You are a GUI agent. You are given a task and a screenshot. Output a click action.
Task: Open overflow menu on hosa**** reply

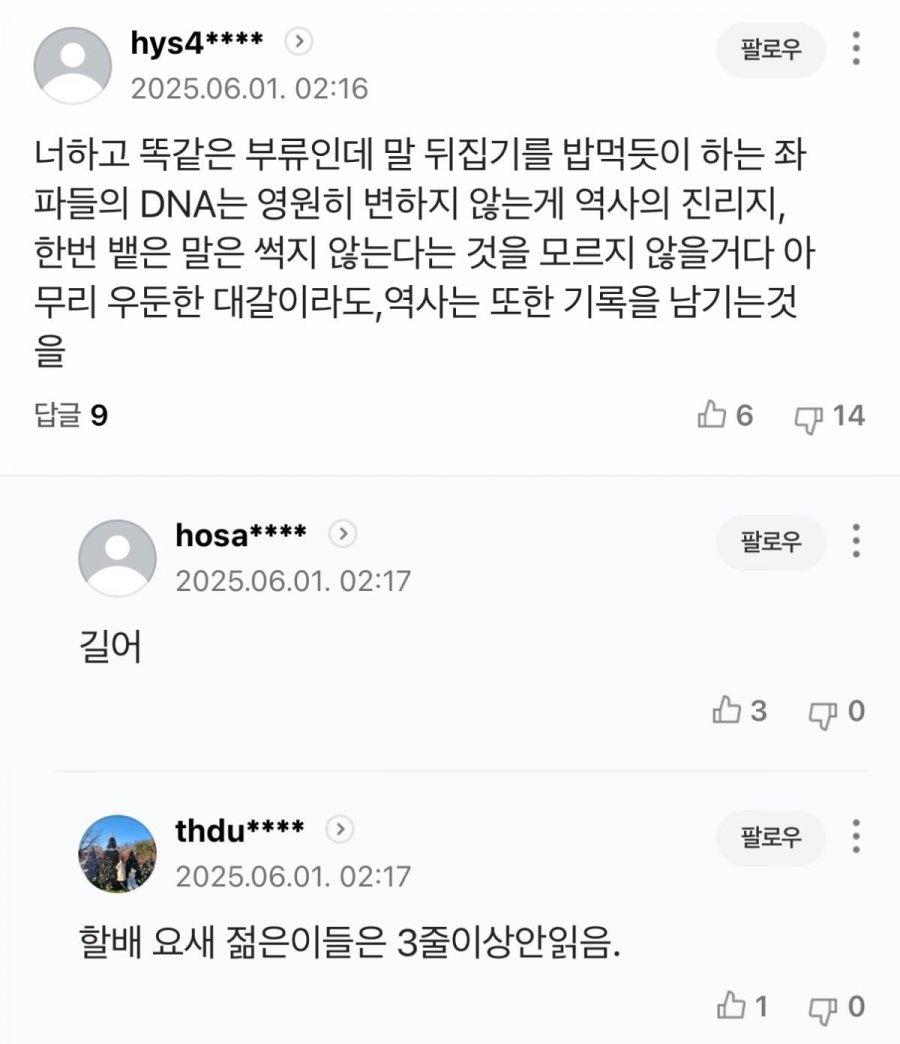(856, 540)
